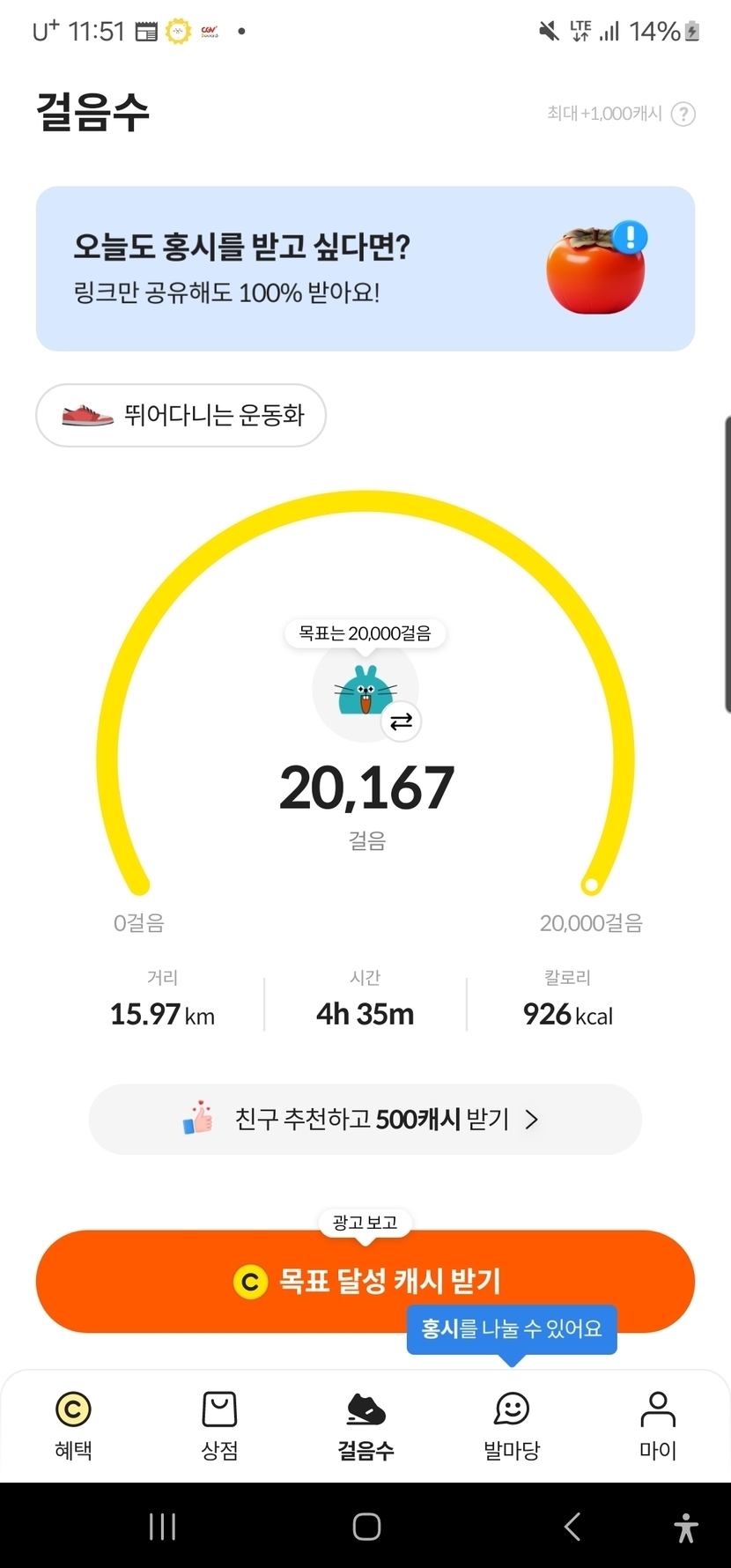The width and height of the screenshot is (731, 1568).
Task: Go back using the system back button
Action: tap(572, 1527)
